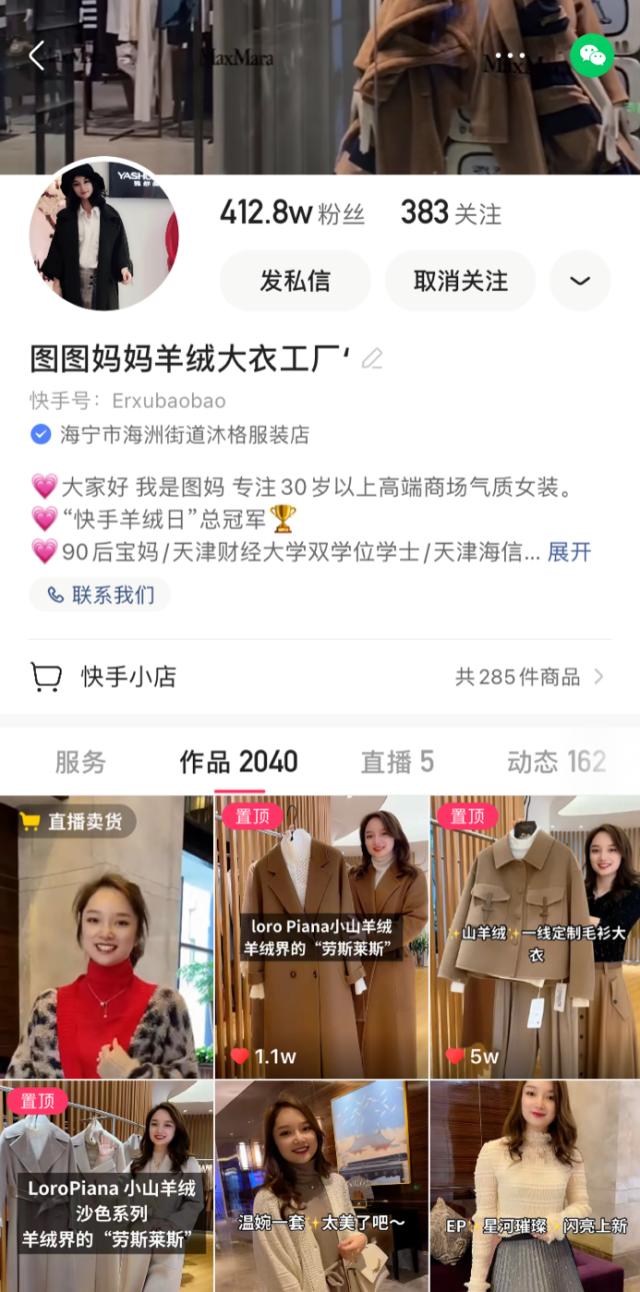View the 383 关注 following list

pos(451,213)
